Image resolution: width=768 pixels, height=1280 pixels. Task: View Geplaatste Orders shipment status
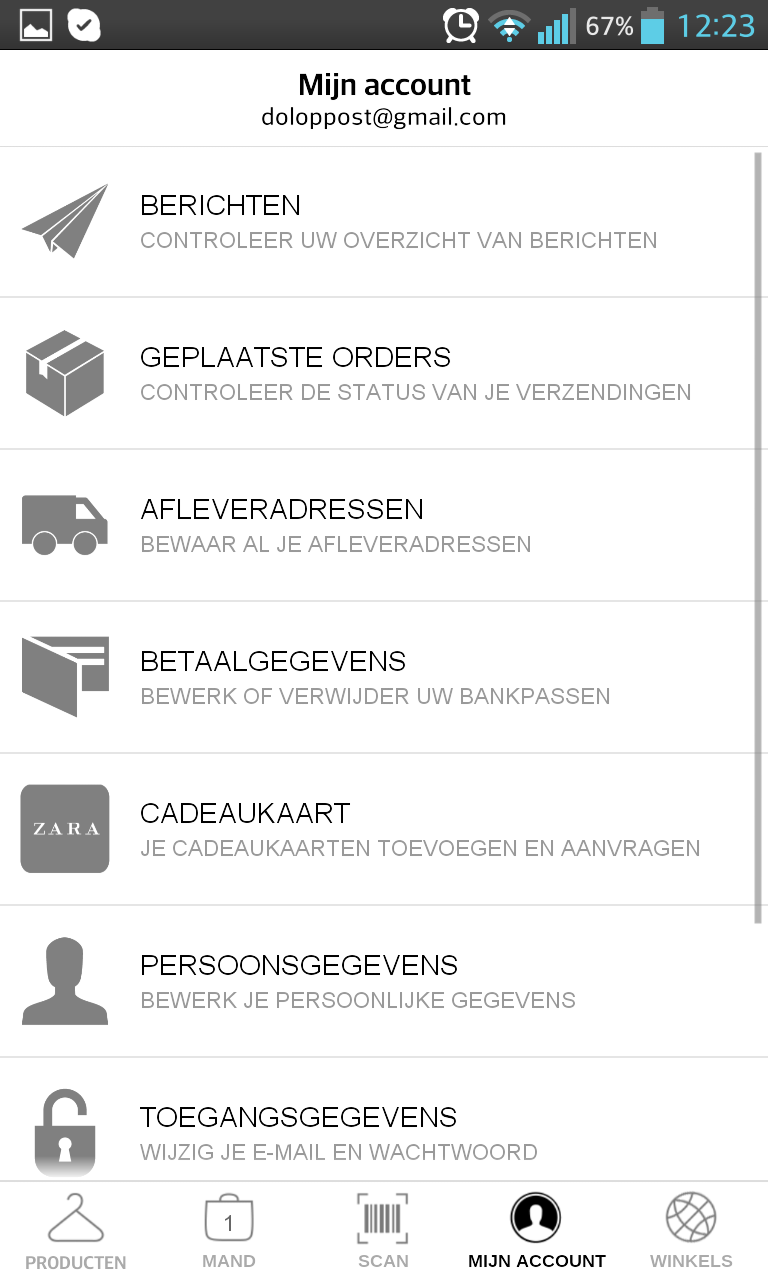coord(377,374)
